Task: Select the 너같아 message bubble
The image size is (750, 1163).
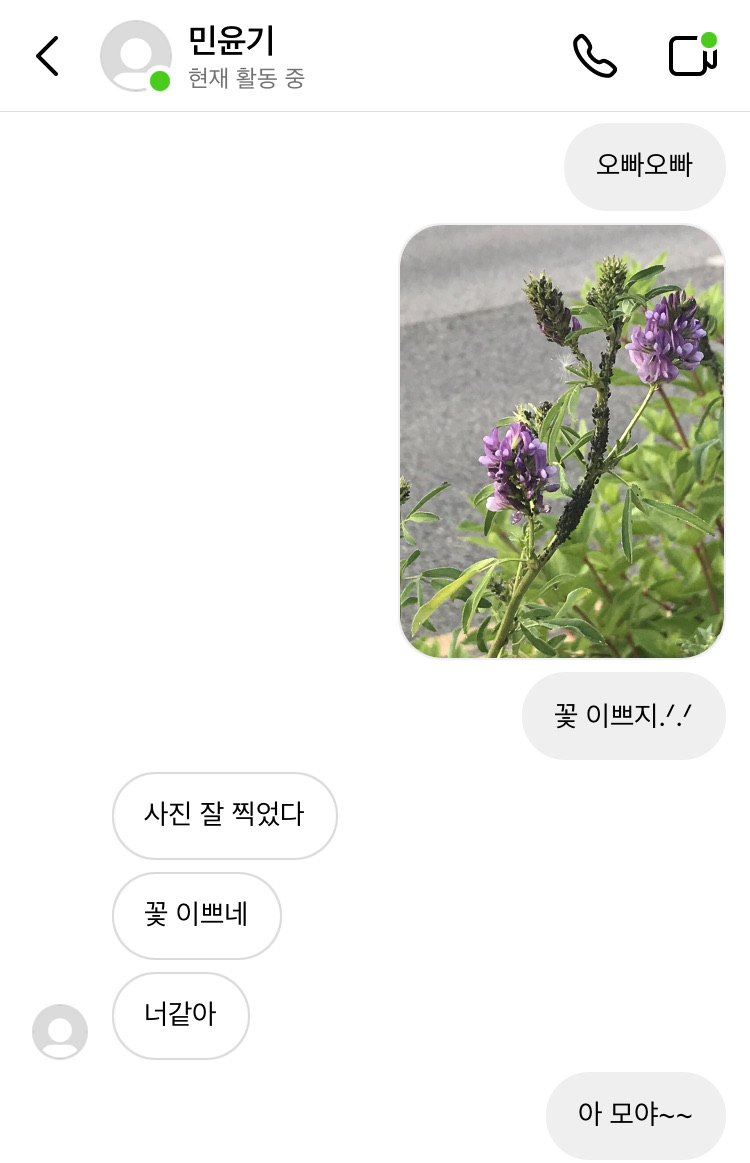Action: [180, 1015]
